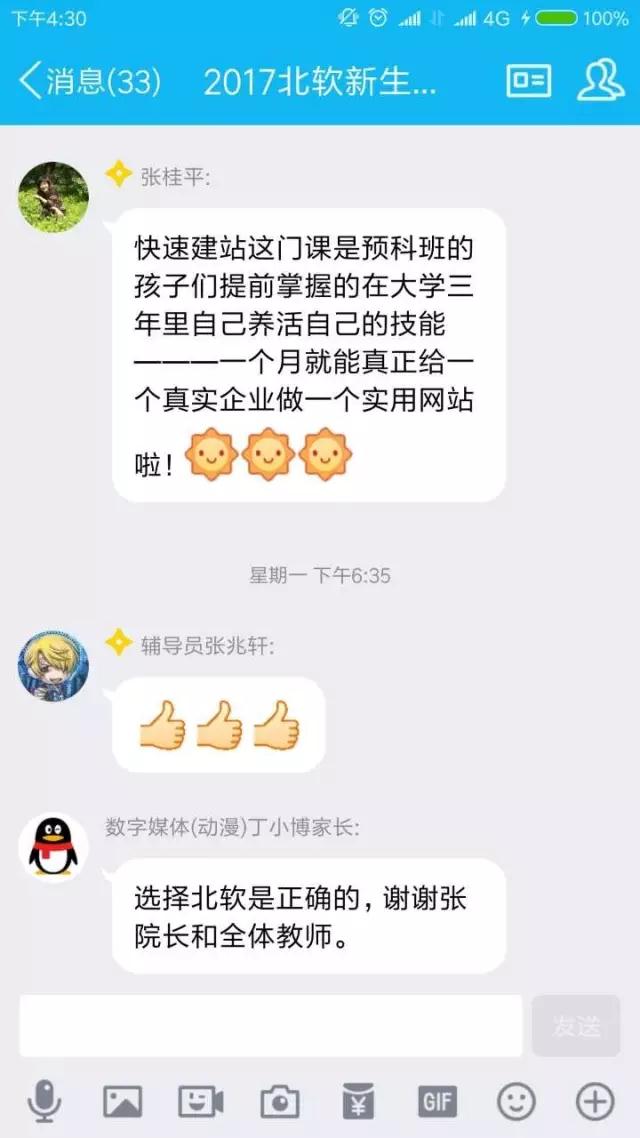Screen dimensions: 640x1138
Task: Open the group announcement card icon
Action: point(528,82)
